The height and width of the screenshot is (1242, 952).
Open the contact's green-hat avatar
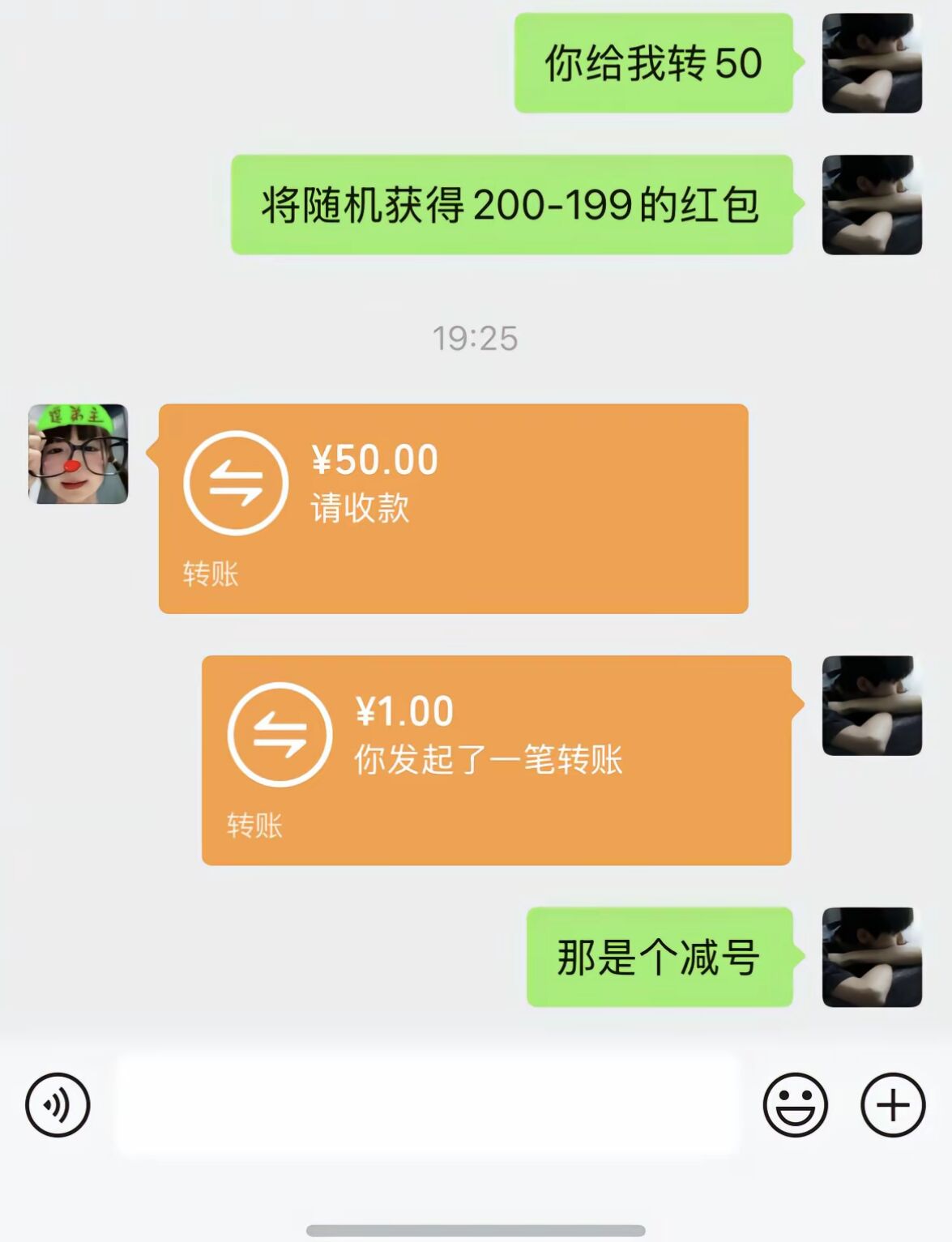[x=77, y=454]
